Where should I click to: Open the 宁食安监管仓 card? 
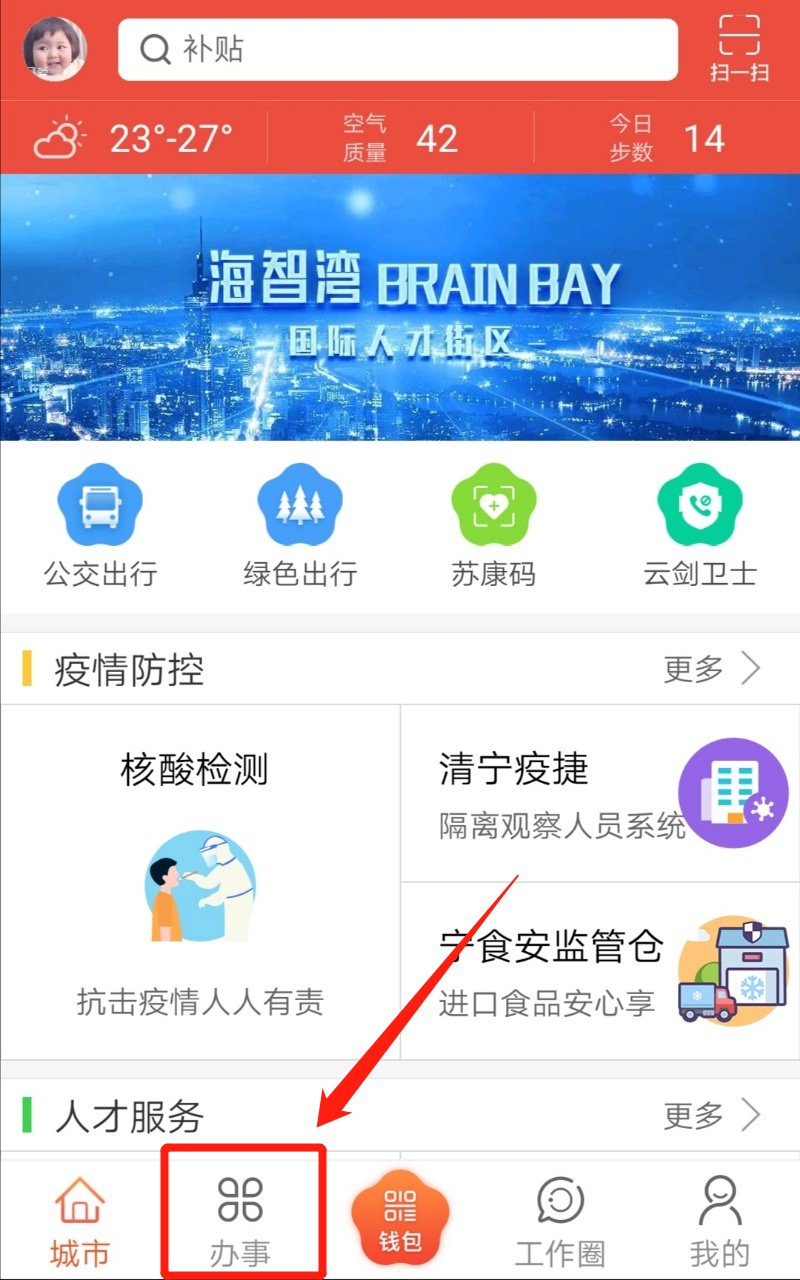tap(600, 970)
